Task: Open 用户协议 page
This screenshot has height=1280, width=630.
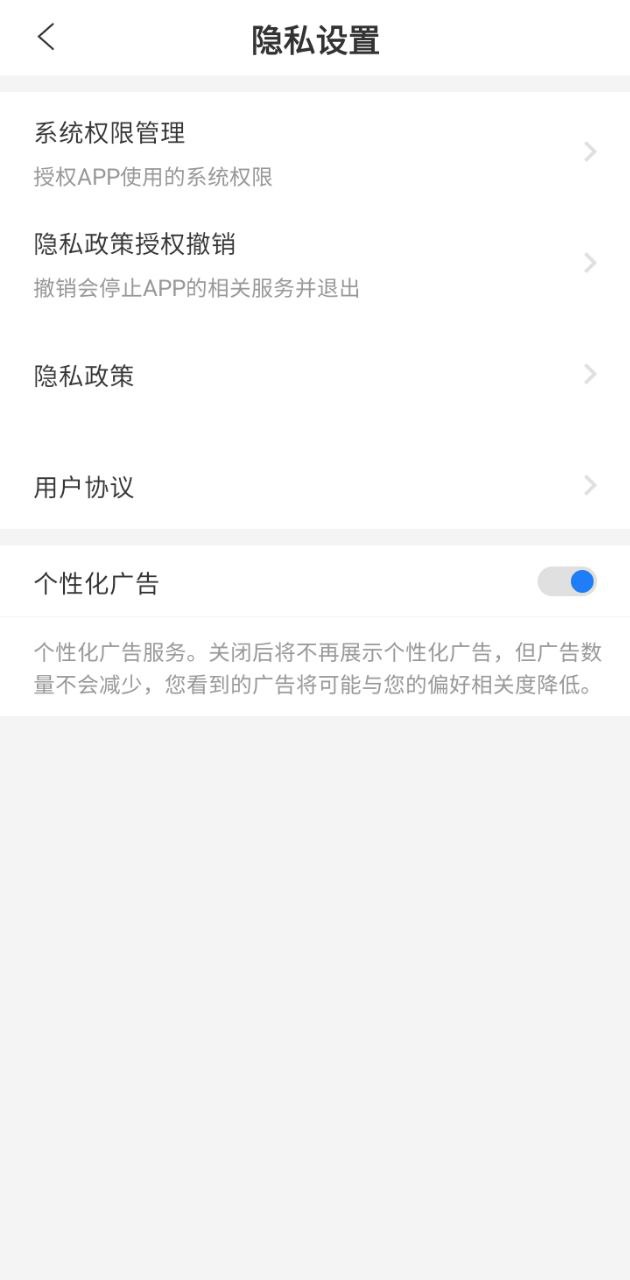Action: [x=315, y=487]
